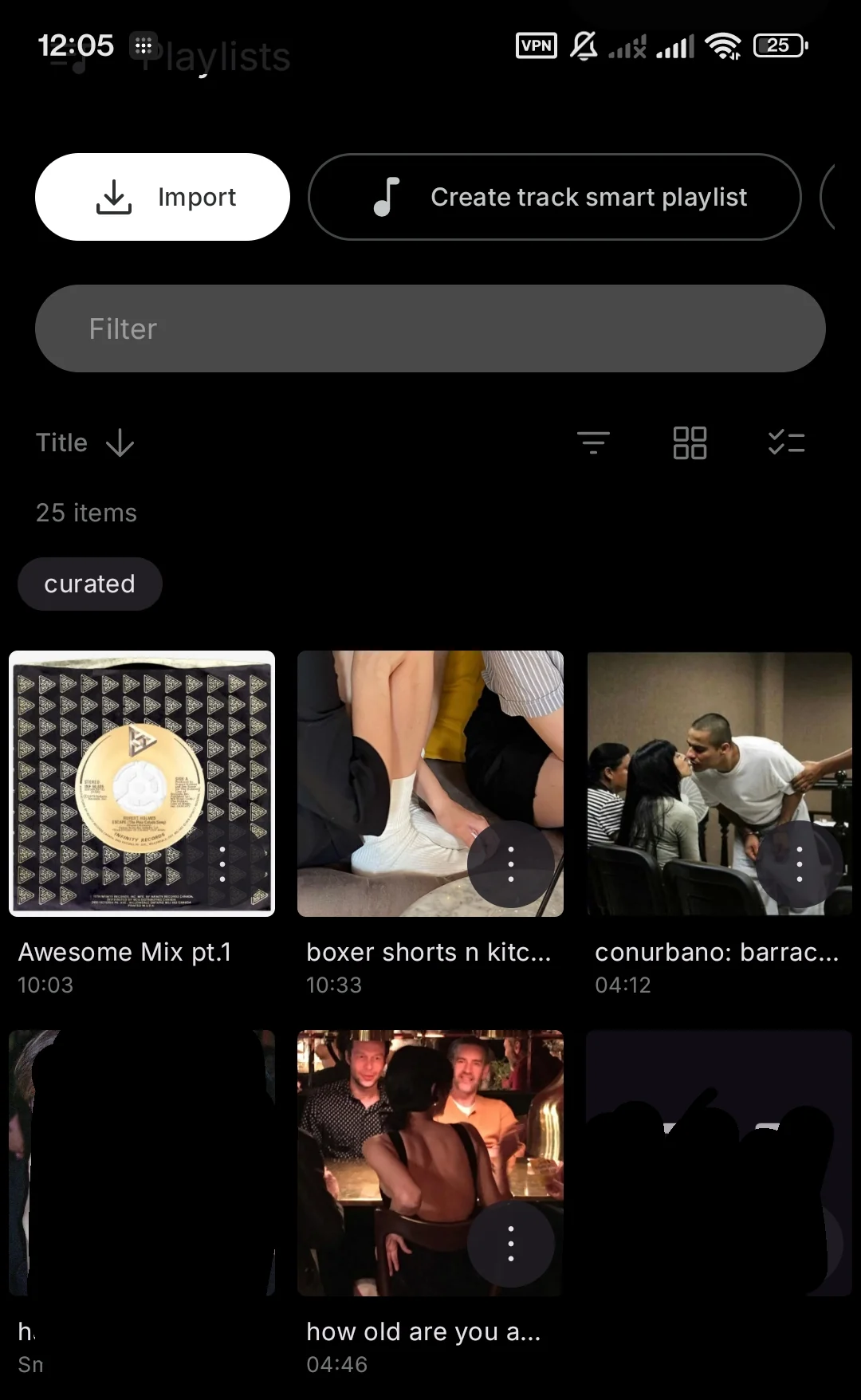Tap the Import button
The image size is (861, 1400).
tap(163, 197)
